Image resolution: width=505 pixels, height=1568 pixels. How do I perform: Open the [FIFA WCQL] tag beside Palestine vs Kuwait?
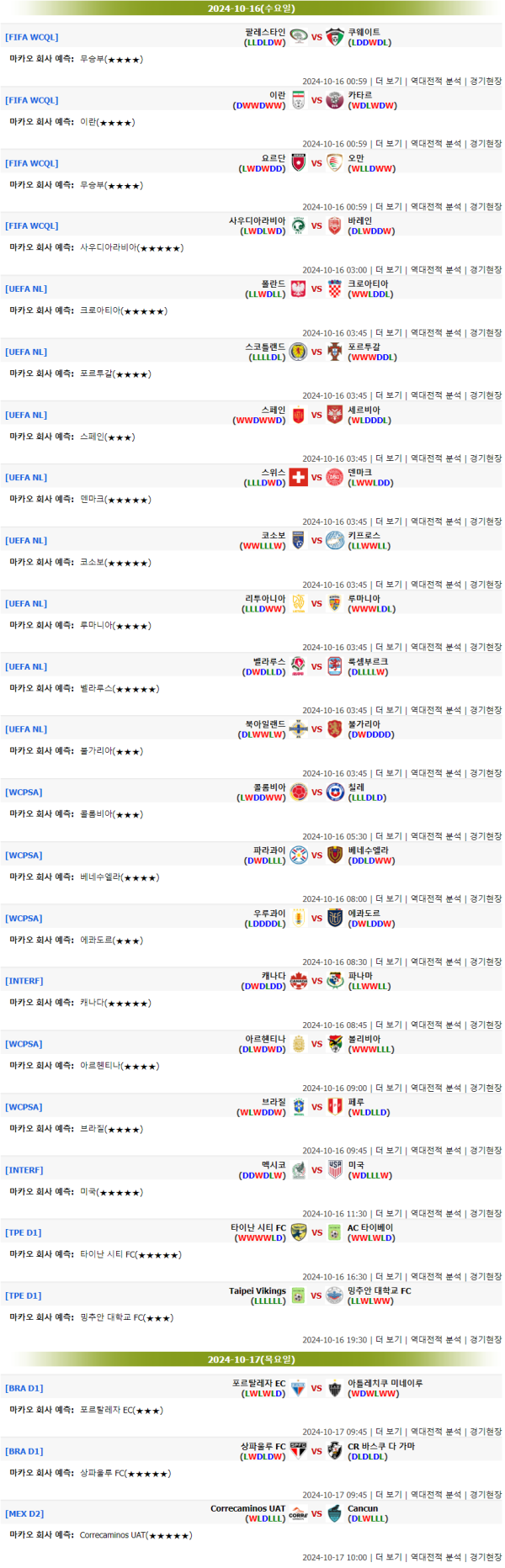click(x=32, y=37)
